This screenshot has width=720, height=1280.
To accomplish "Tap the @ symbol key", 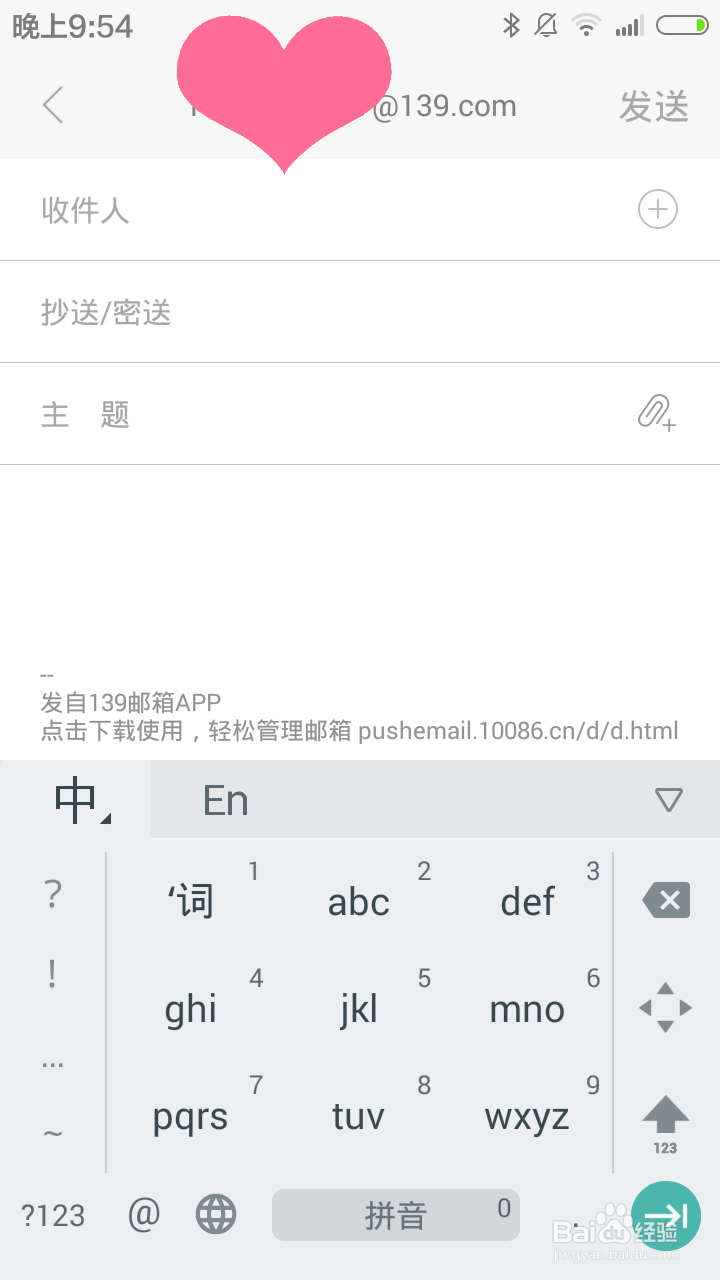I will 143,1213.
